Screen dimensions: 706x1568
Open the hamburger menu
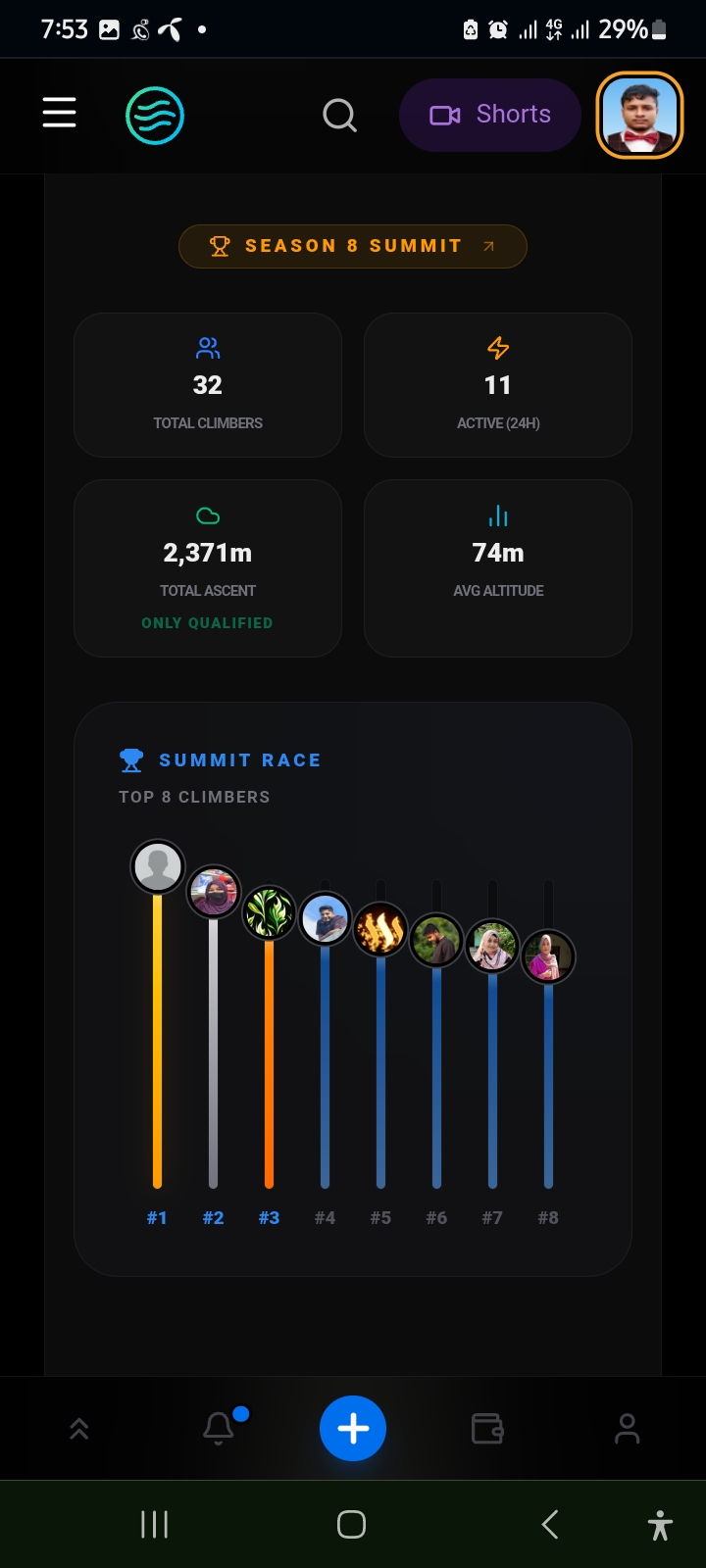tap(59, 113)
